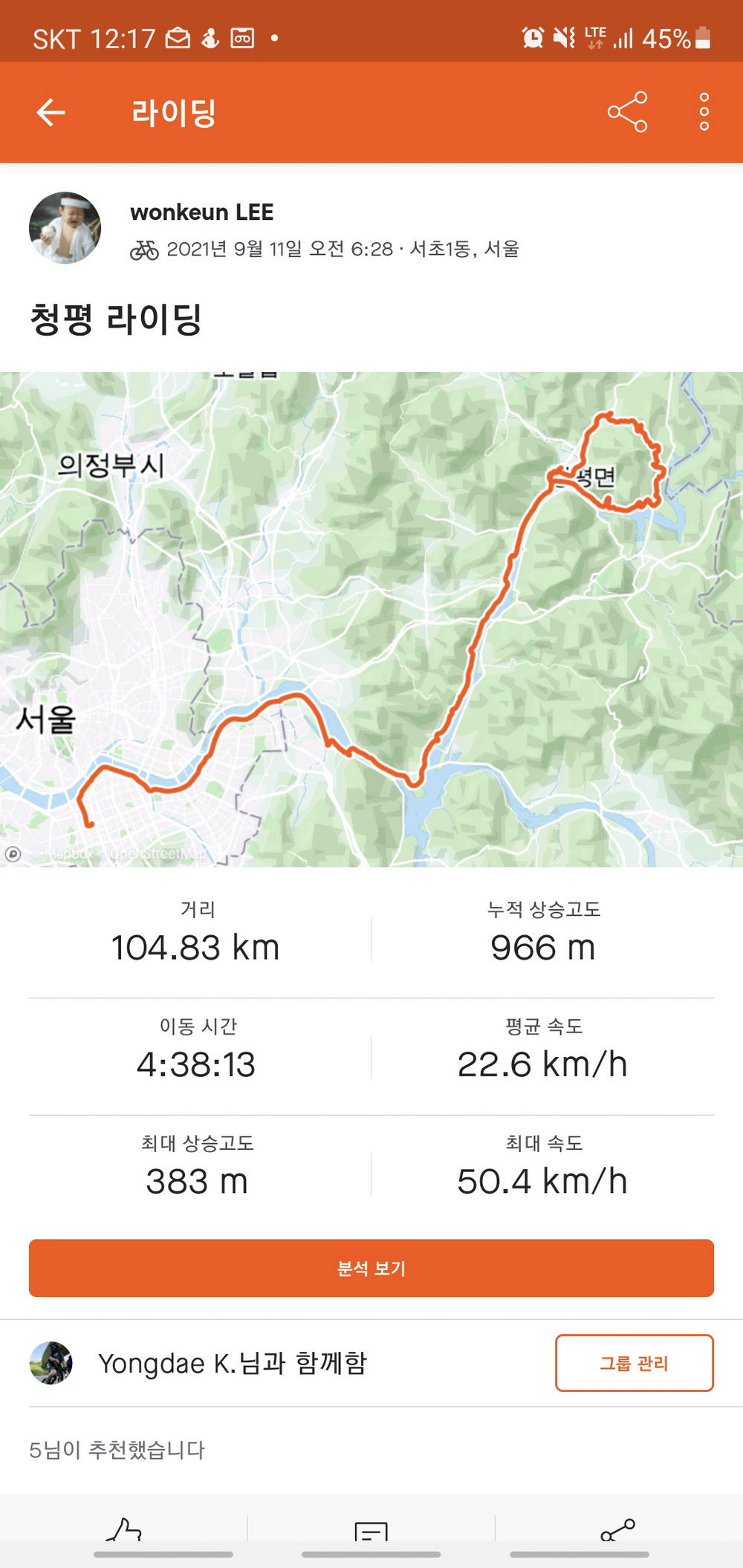Give kudos with the thumbs-up icon

point(124,1529)
